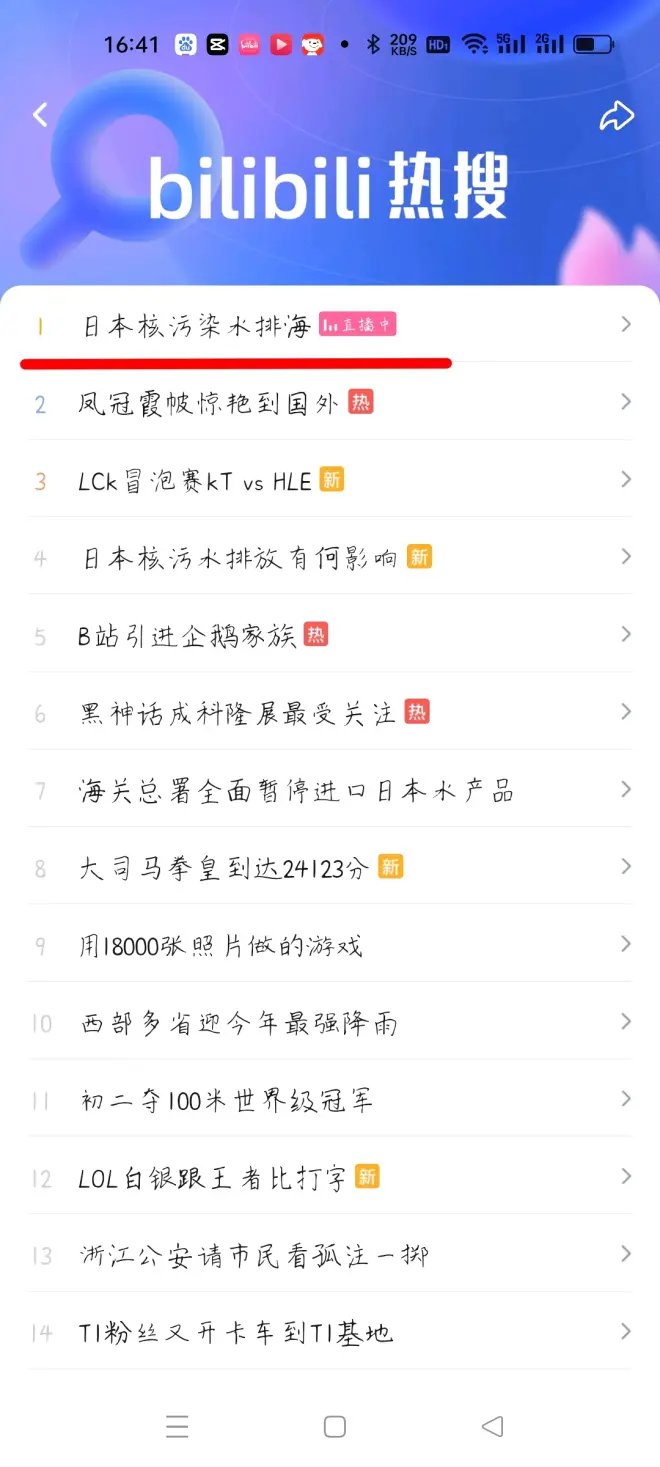Select 黑神话成科隆展最受关注 entry
660x1467 pixels.
[x=238, y=713]
